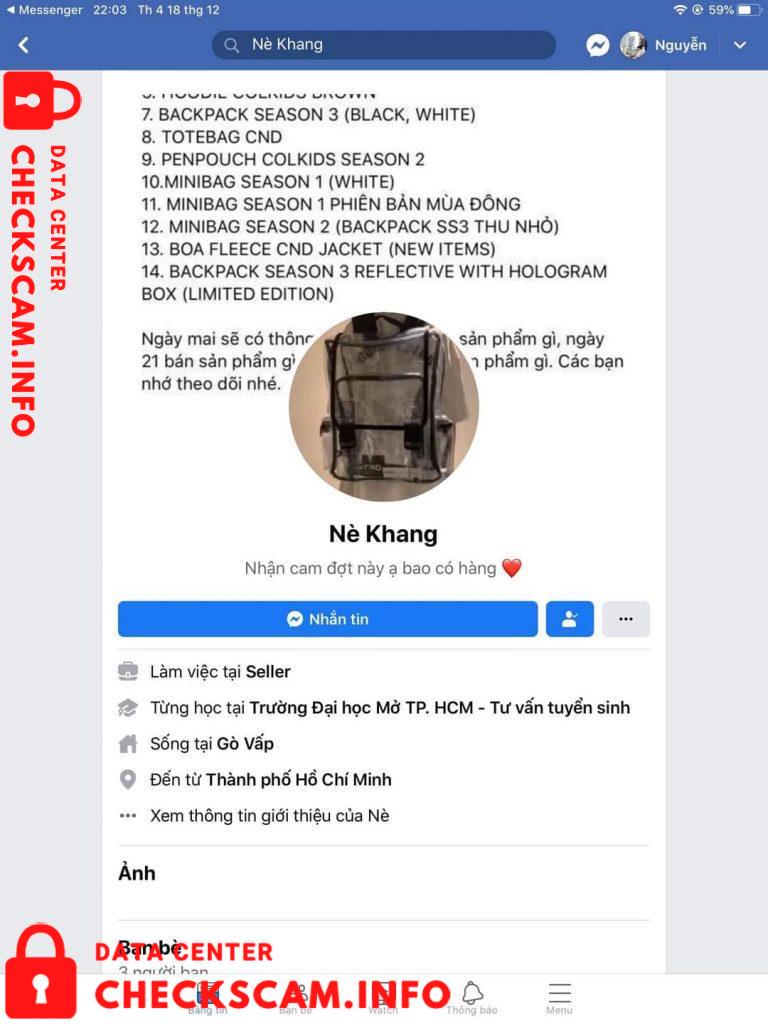Image resolution: width=768 pixels, height=1024 pixels.
Task: Go back with the top-left arrow
Action: 24,45
